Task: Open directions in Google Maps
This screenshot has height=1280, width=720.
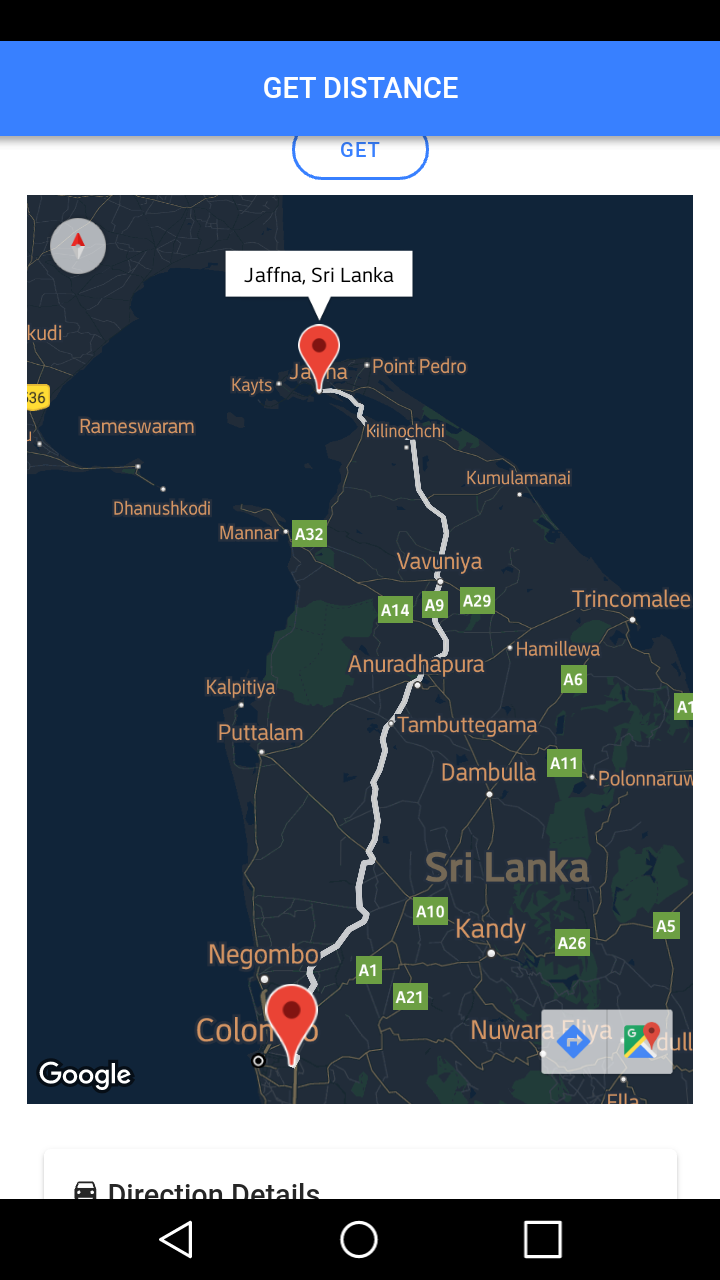Action: (x=574, y=1042)
